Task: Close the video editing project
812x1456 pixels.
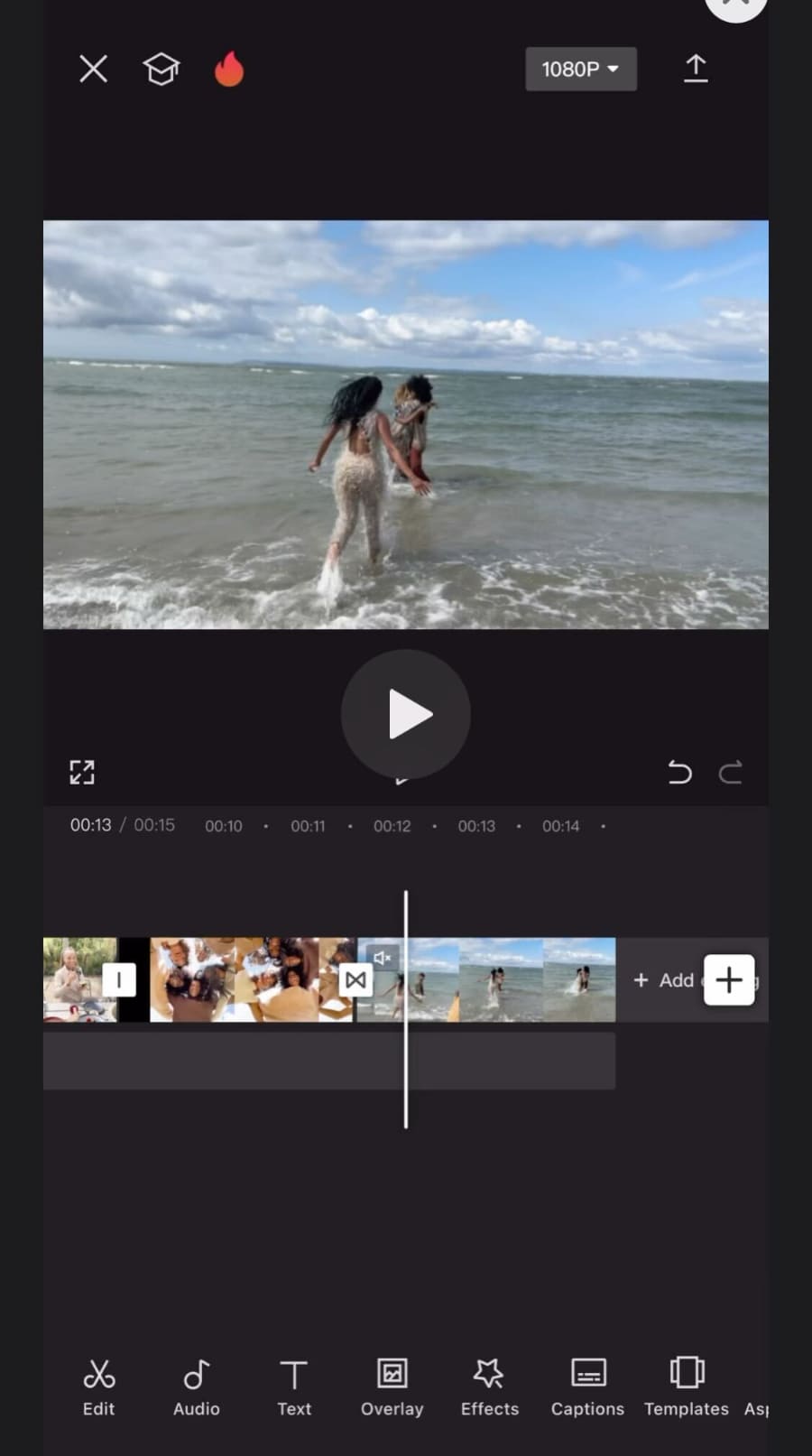Action: pyautogui.click(x=93, y=69)
